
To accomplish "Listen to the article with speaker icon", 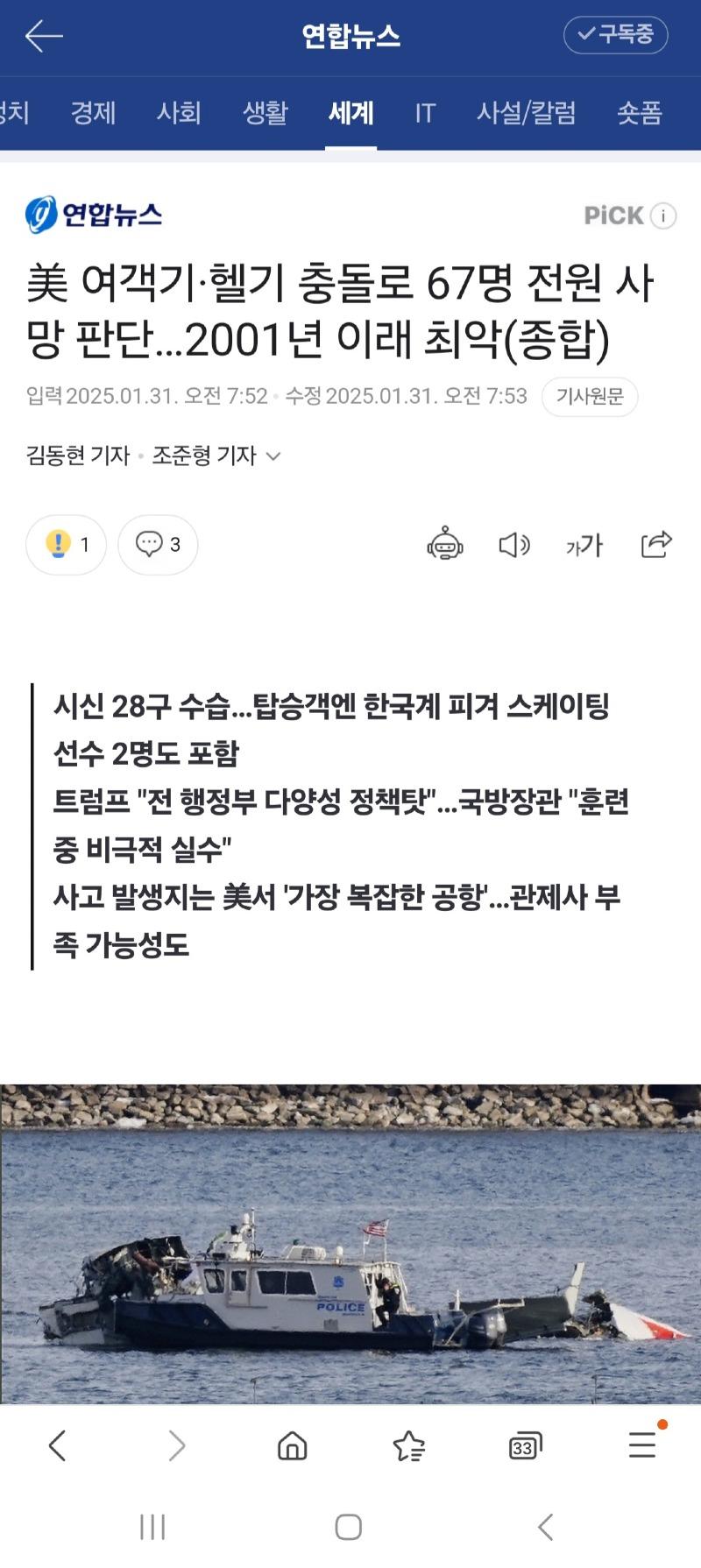I will coord(513,545).
